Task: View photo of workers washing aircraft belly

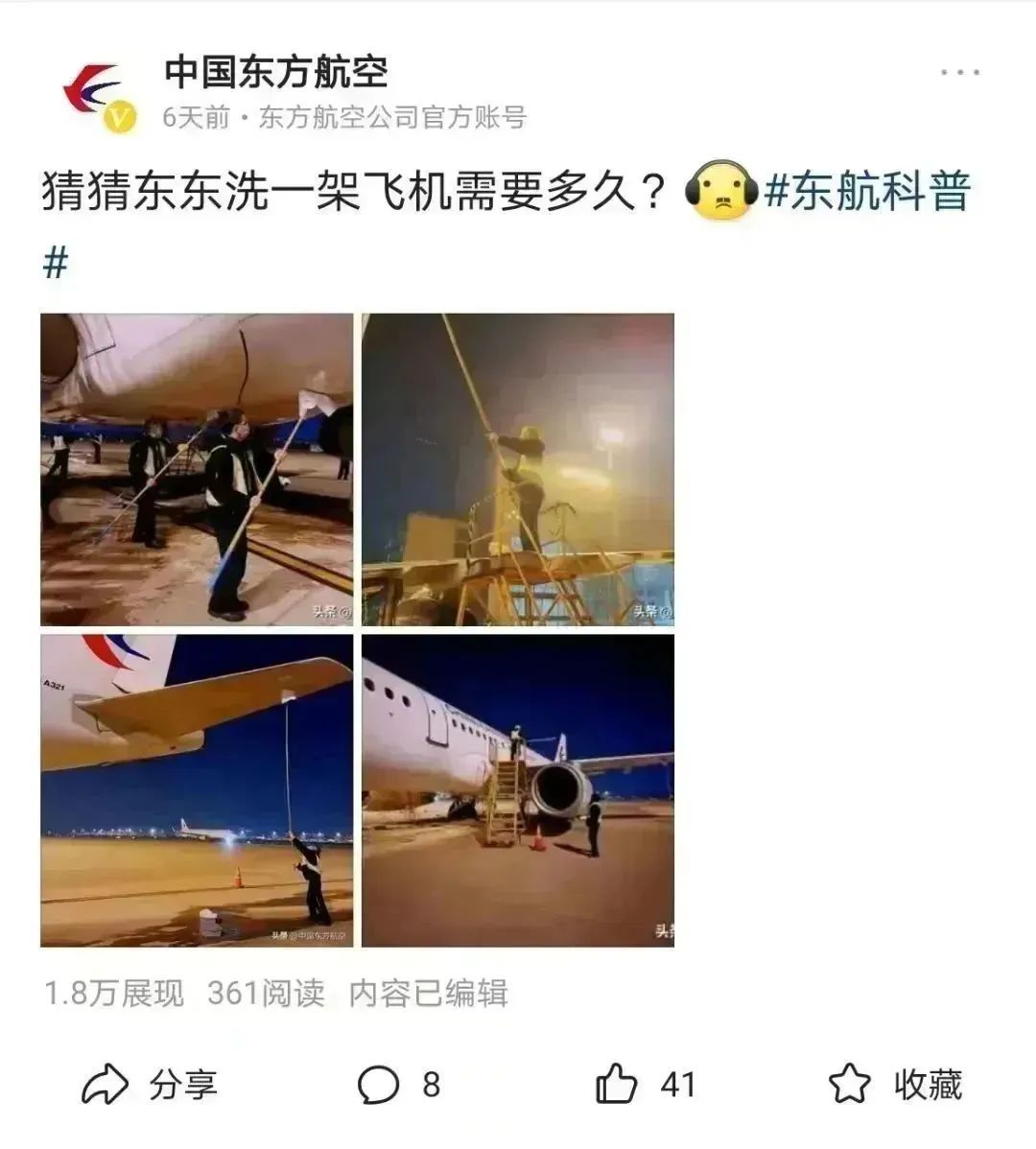Action: pos(197,469)
